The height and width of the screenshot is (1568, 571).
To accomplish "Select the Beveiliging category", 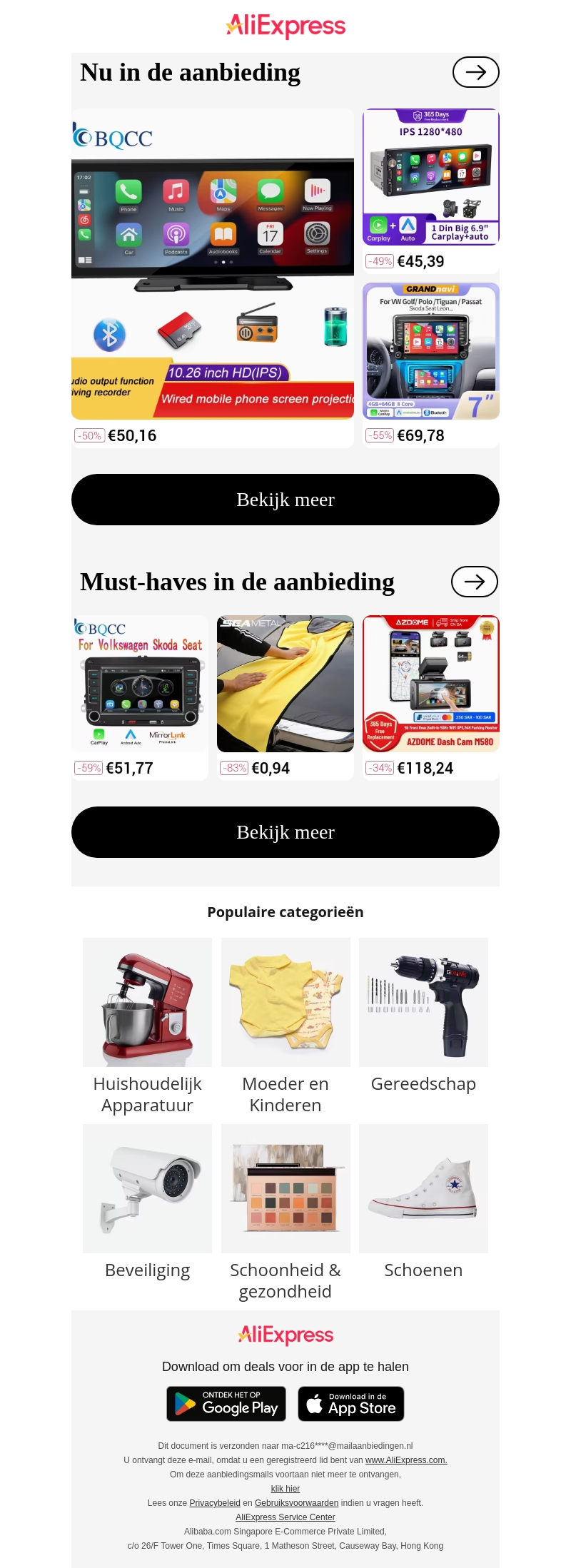I will click(147, 1189).
